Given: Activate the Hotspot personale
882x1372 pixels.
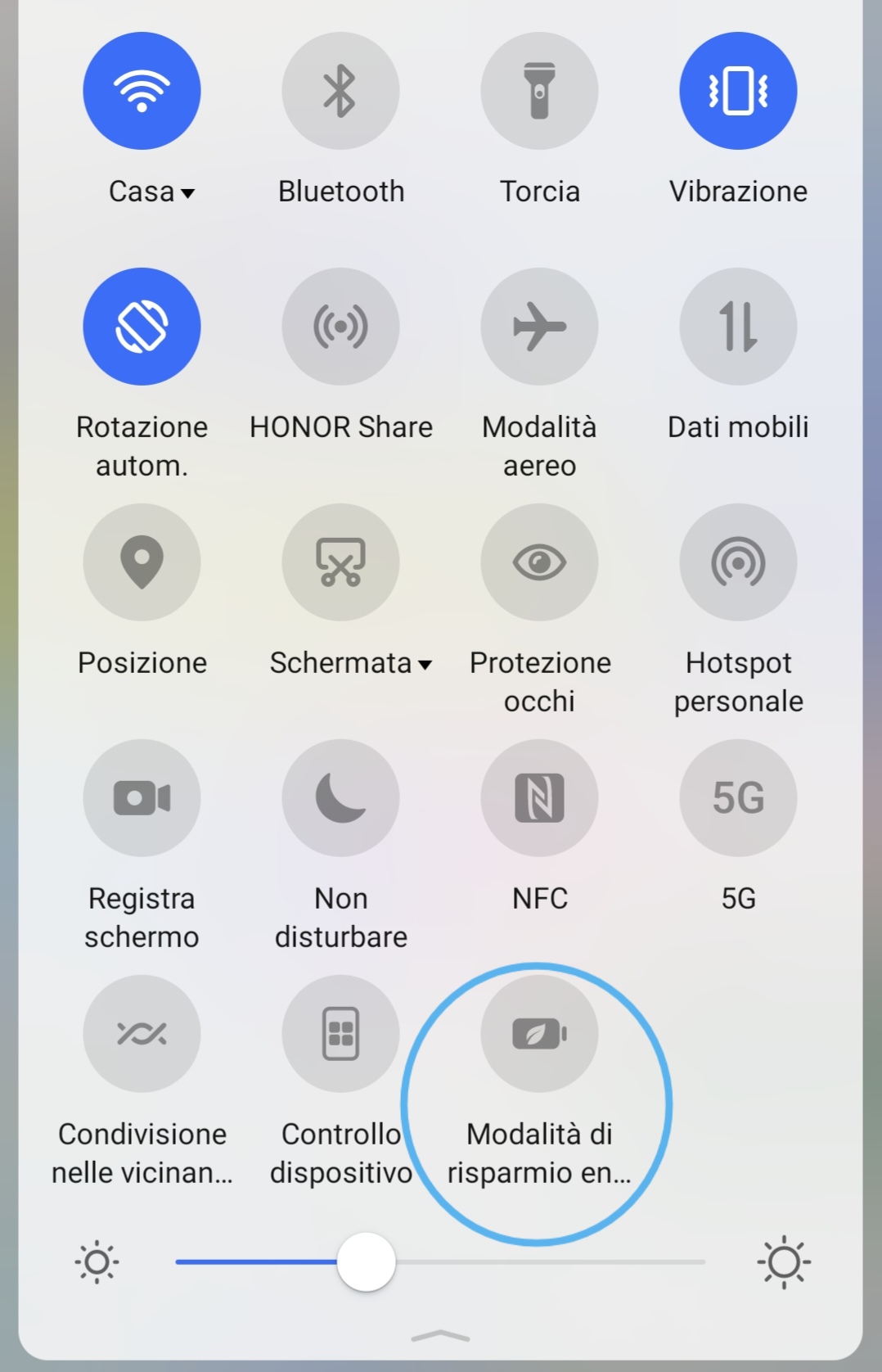Looking at the screenshot, I should (x=737, y=562).
